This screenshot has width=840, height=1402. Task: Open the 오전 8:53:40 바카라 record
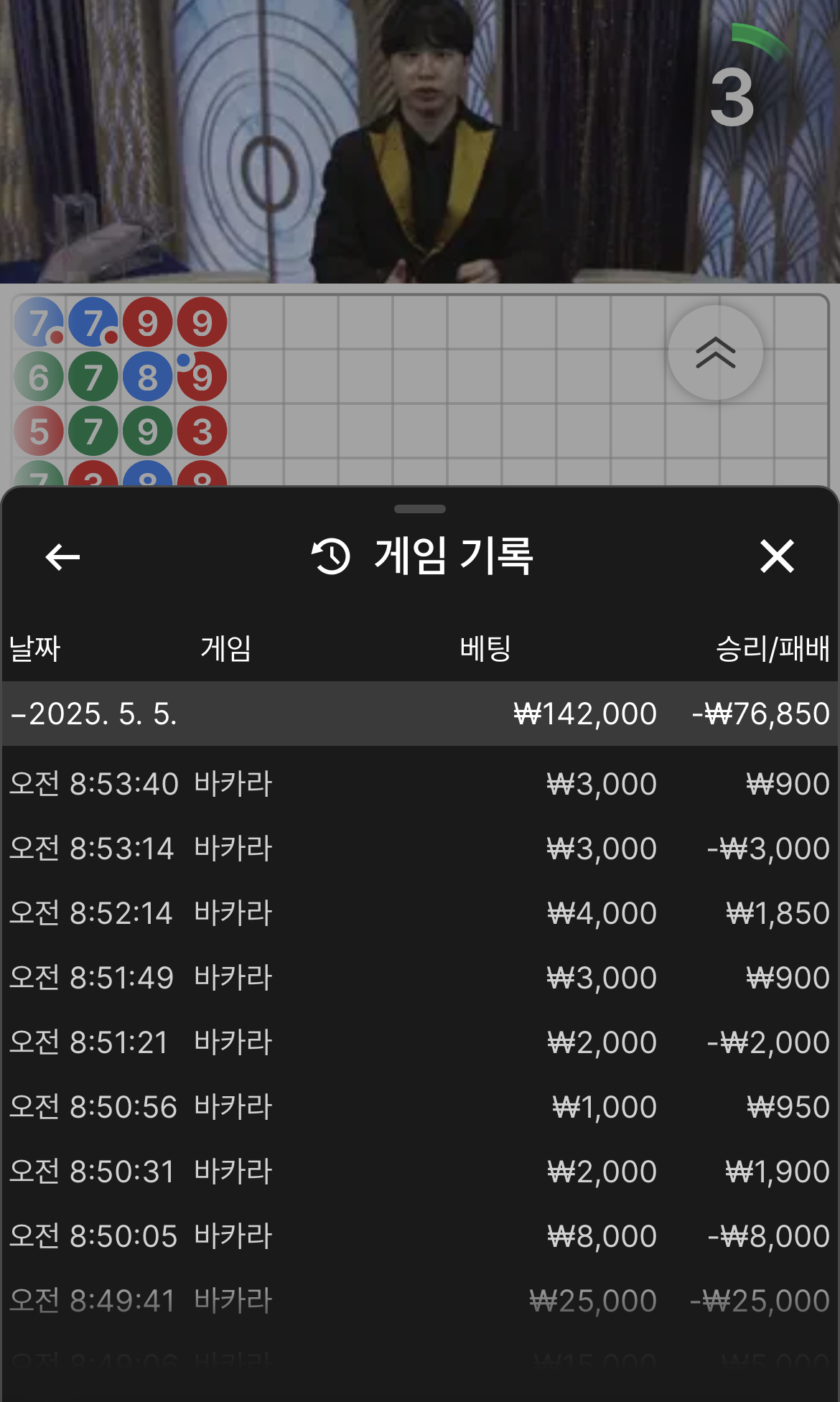click(x=420, y=783)
